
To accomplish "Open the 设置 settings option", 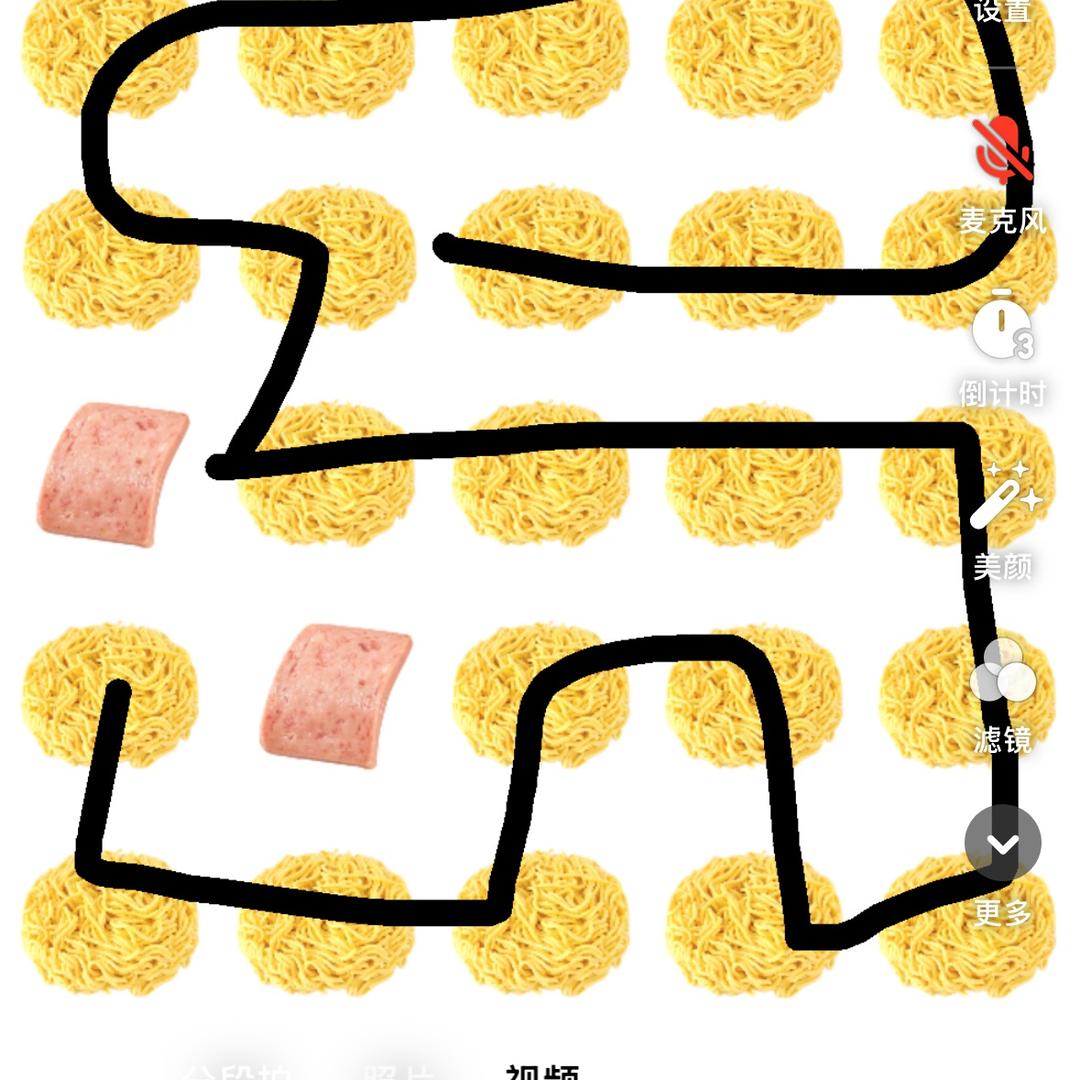I will coord(1002,12).
